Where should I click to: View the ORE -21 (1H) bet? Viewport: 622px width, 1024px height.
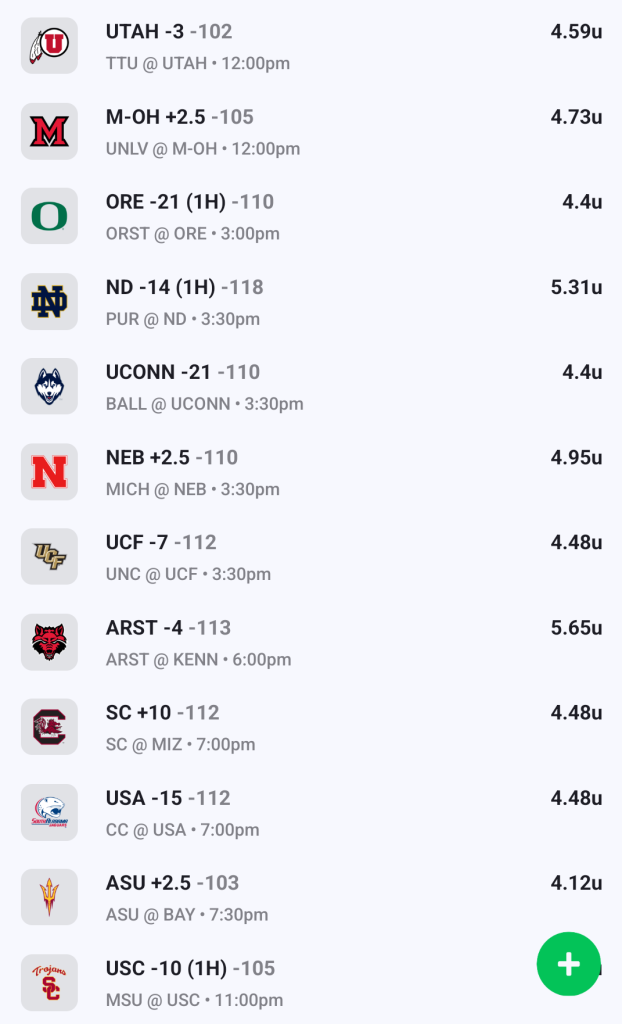[310, 216]
